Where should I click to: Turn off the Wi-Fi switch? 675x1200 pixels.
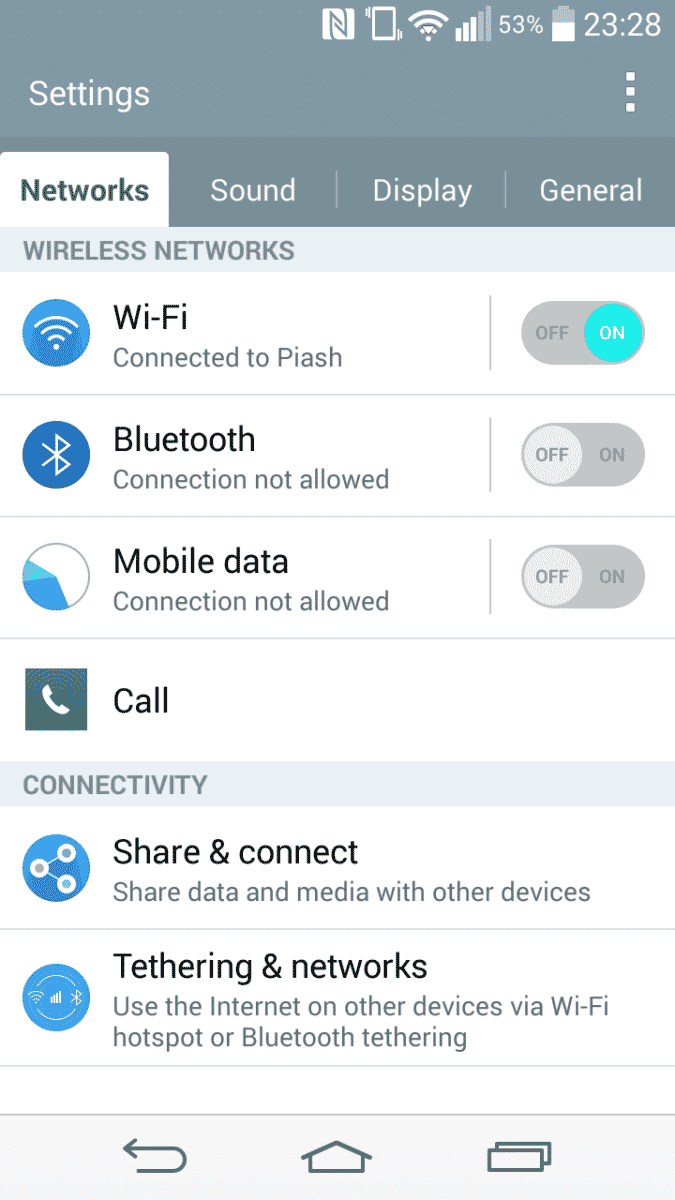pyautogui.click(x=583, y=333)
